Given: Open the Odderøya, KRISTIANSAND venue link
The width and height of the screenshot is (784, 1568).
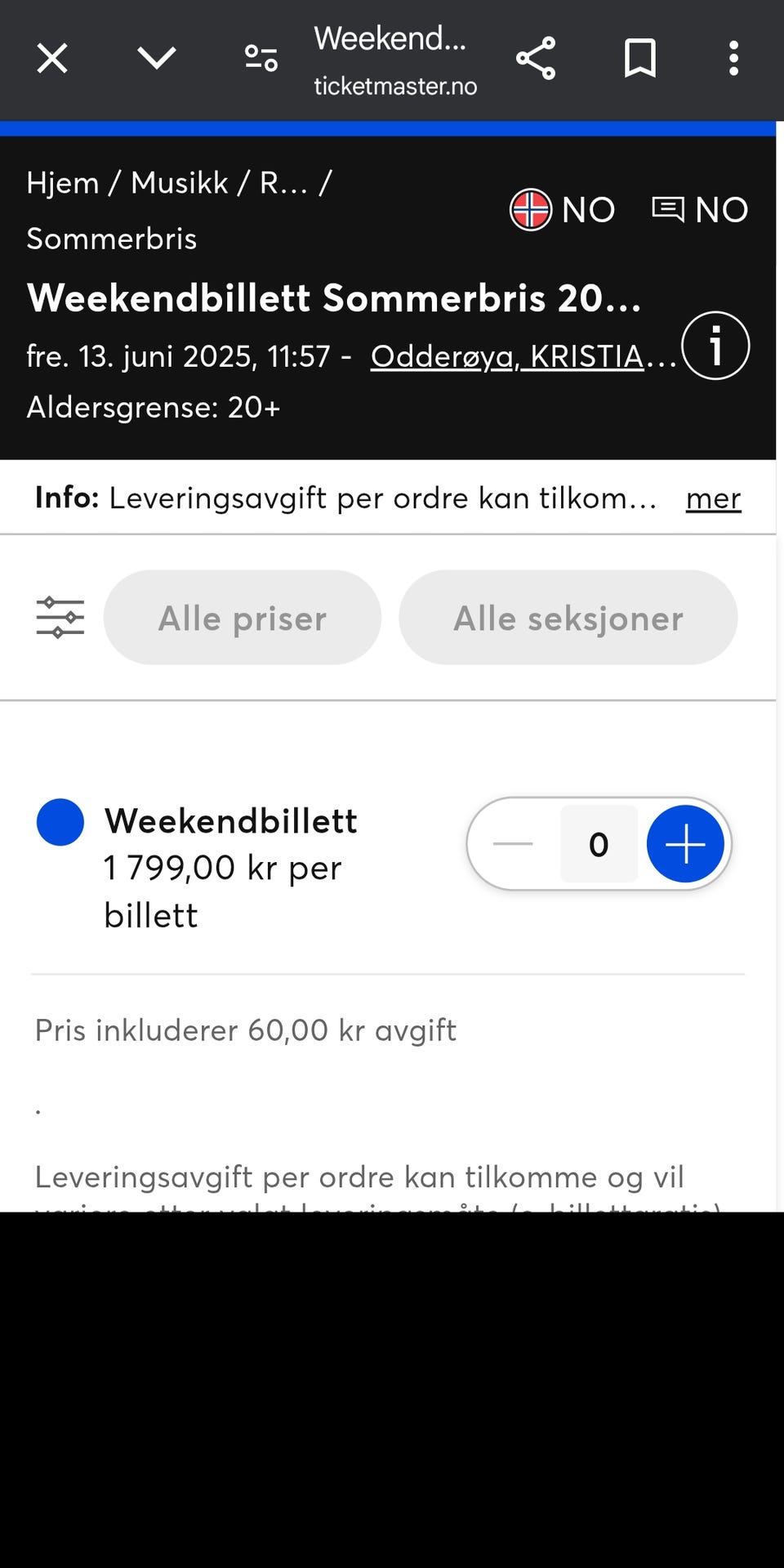Looking at the screenshot, I should (x=508, y=357).
